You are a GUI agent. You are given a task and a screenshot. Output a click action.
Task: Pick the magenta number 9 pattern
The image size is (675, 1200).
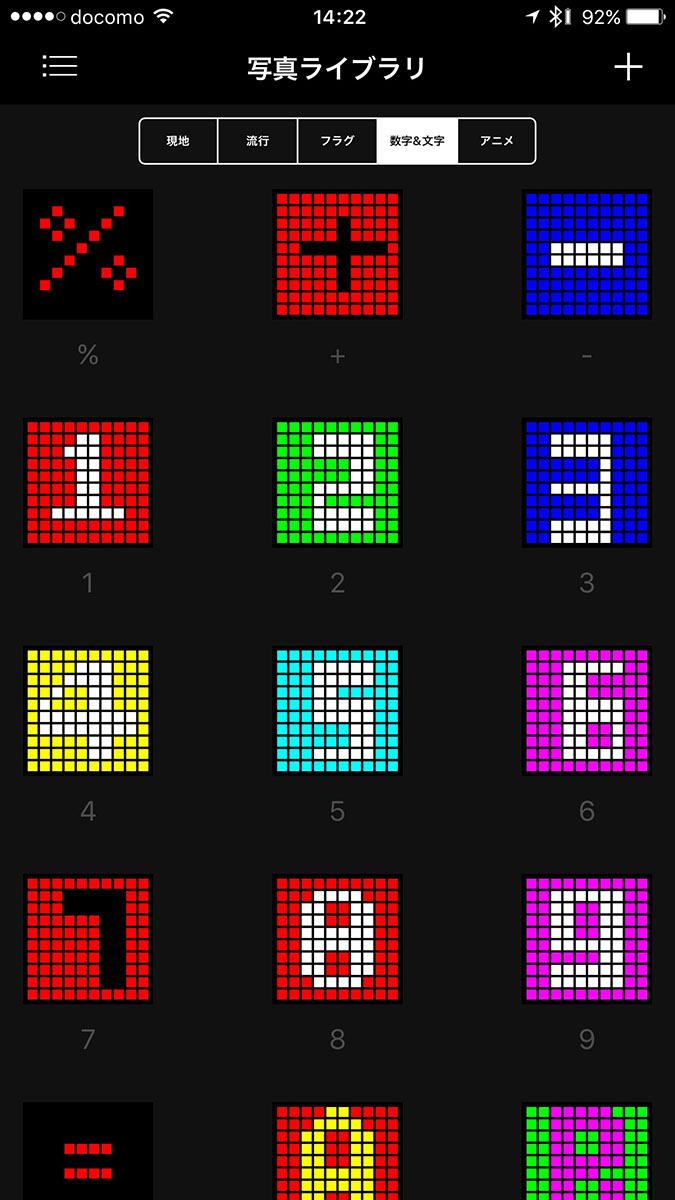pos(586,938)
